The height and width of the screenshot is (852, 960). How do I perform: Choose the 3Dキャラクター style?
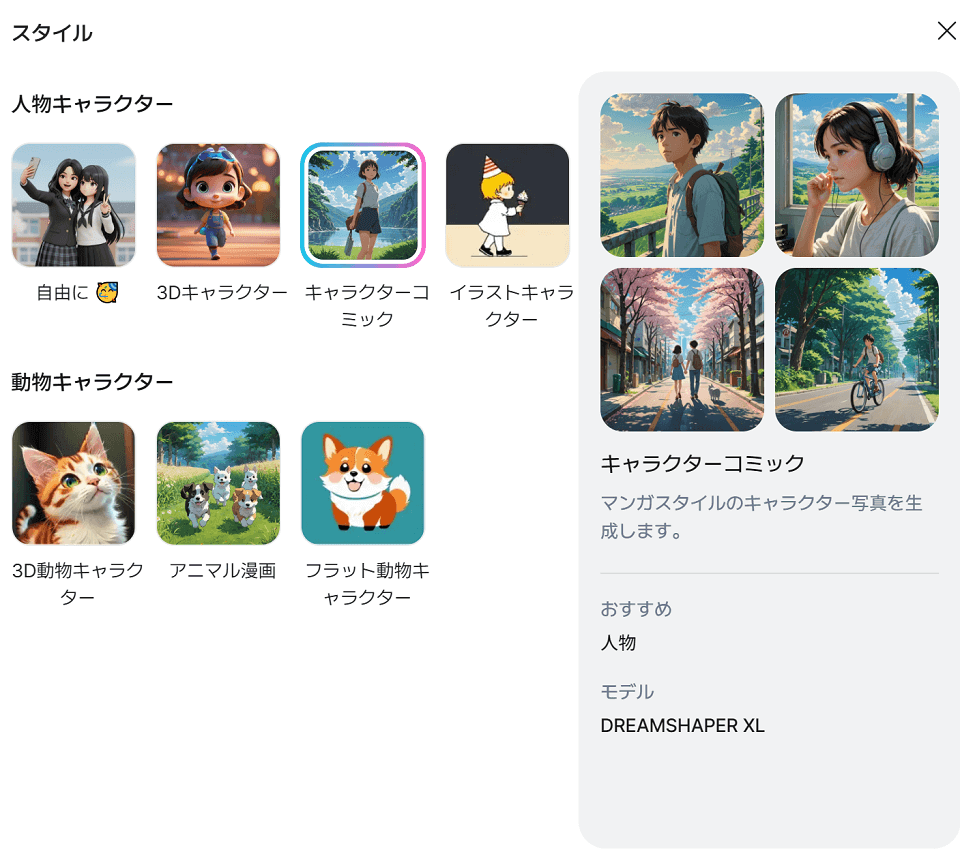pos(219,206)
